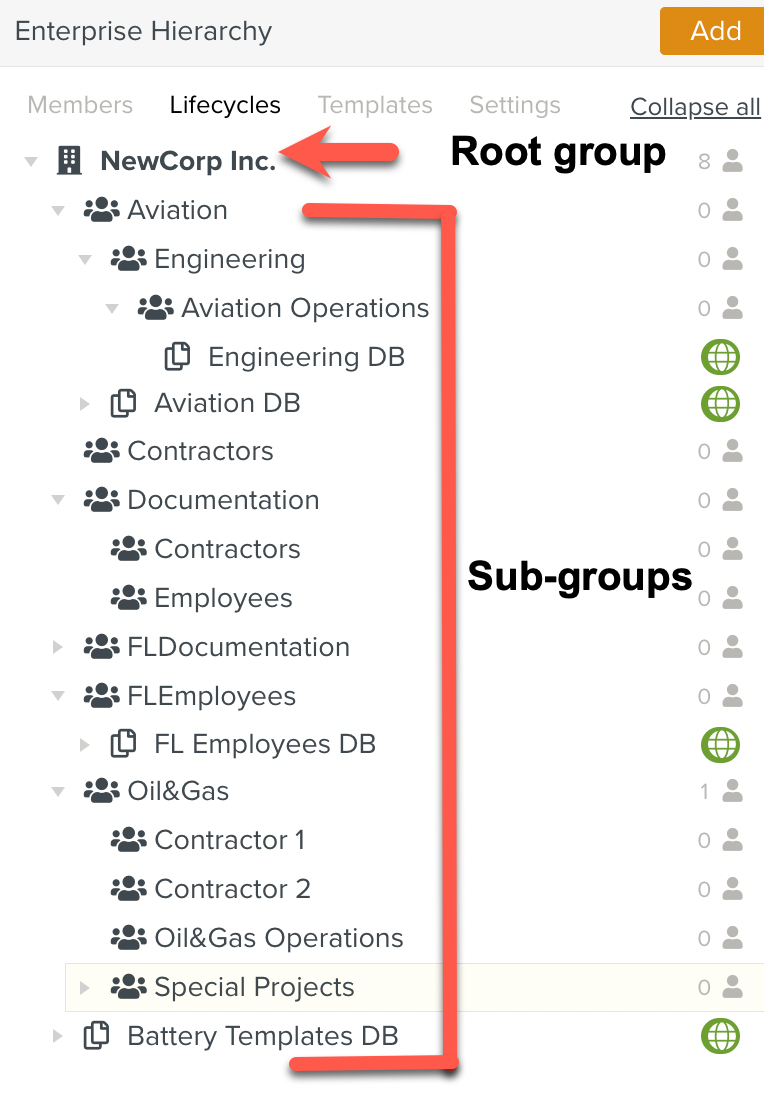Image resolution: width=764 pixels, height=1102 pixels.
Task: Click the Collapse all link
Action: click(695, 107)
